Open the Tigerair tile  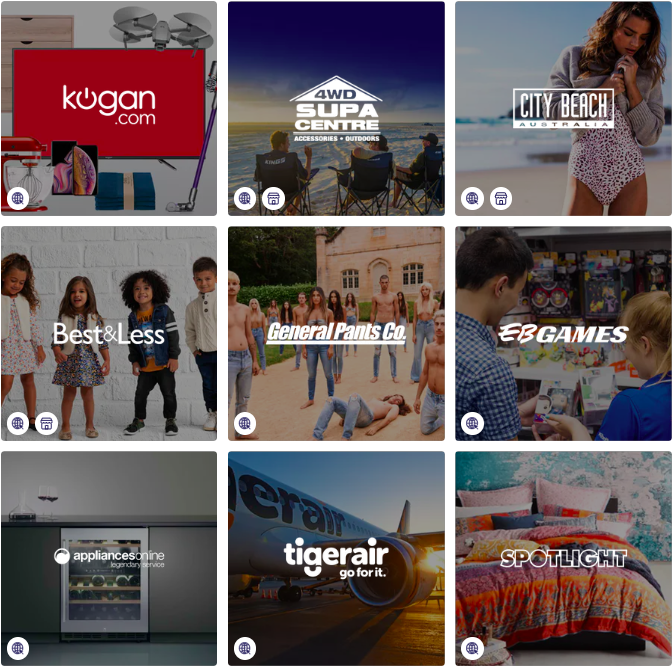tap(336, 558)
